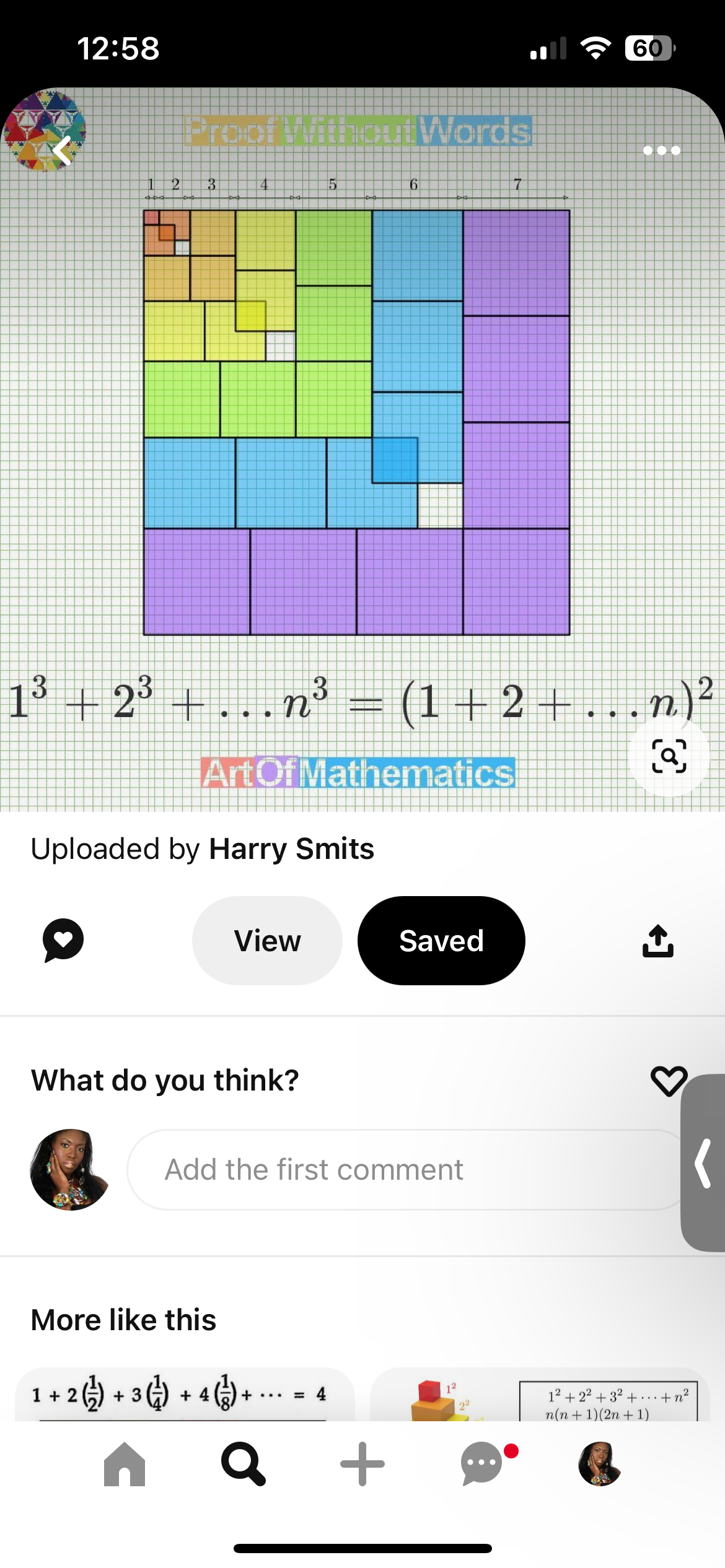Share this pin
Viewport: 725px width, 1568px height.
tap(657, 940)
